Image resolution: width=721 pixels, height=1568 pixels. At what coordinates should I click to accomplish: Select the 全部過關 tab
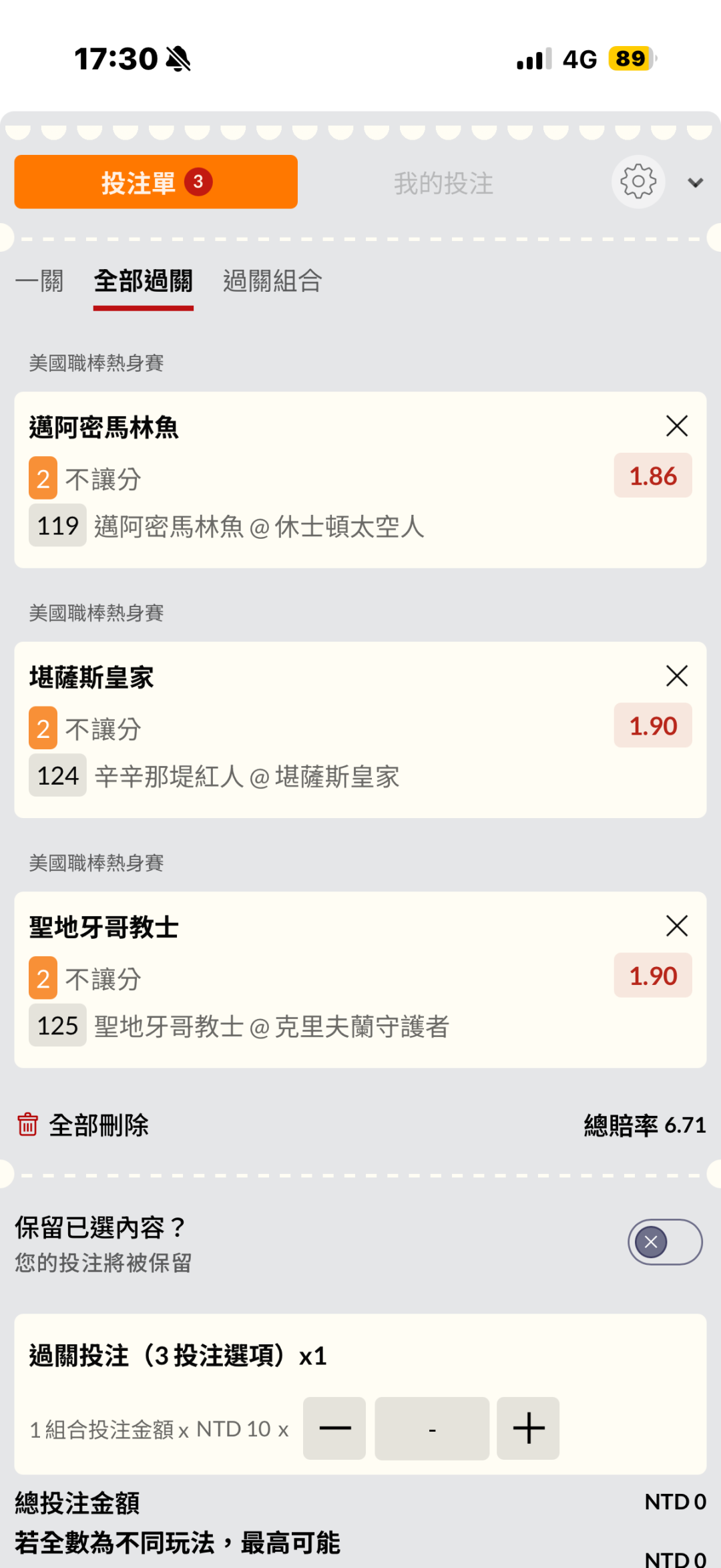[x=144, y=281]
